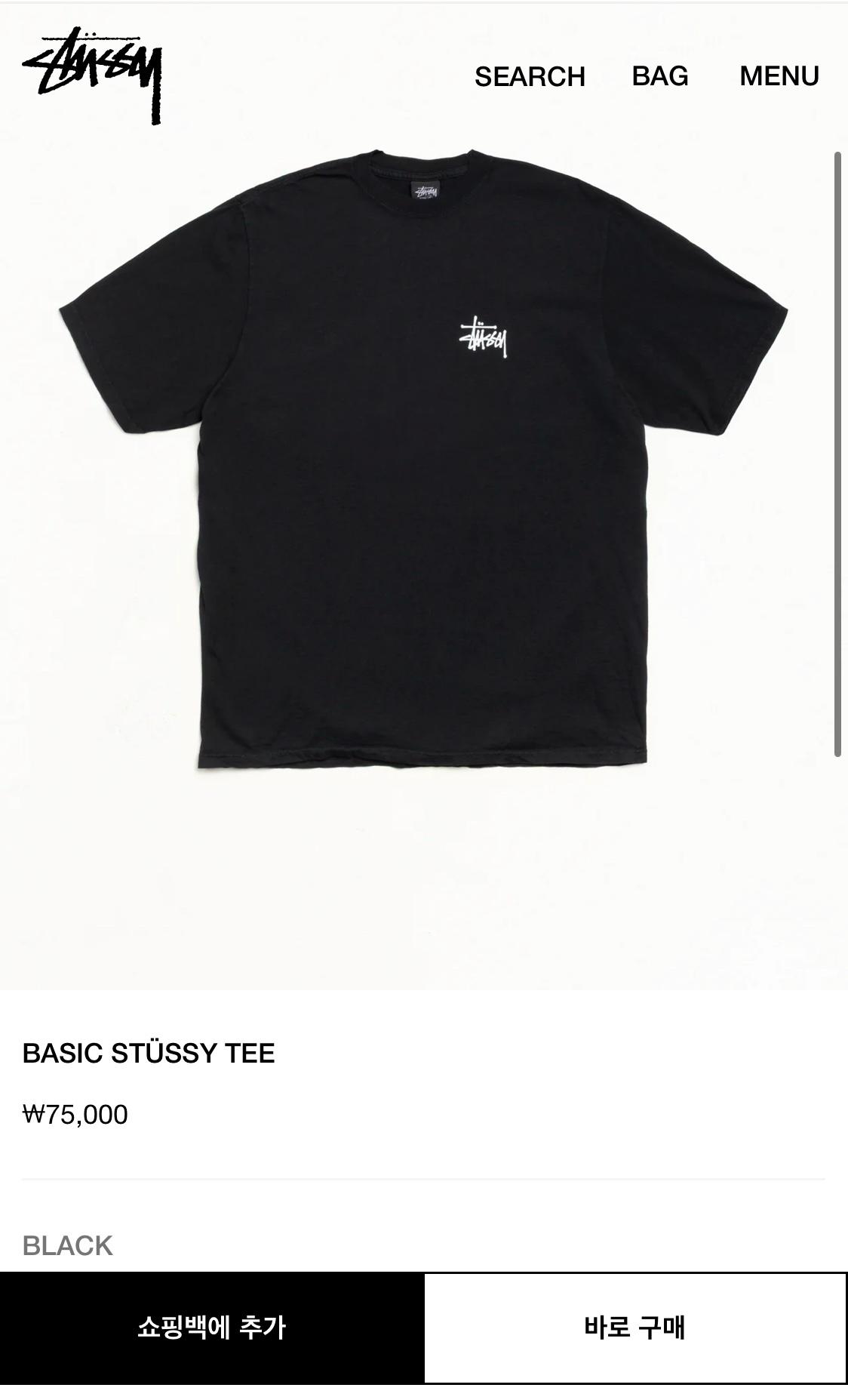
Task: Open the MENU
Action: (779, 76)
